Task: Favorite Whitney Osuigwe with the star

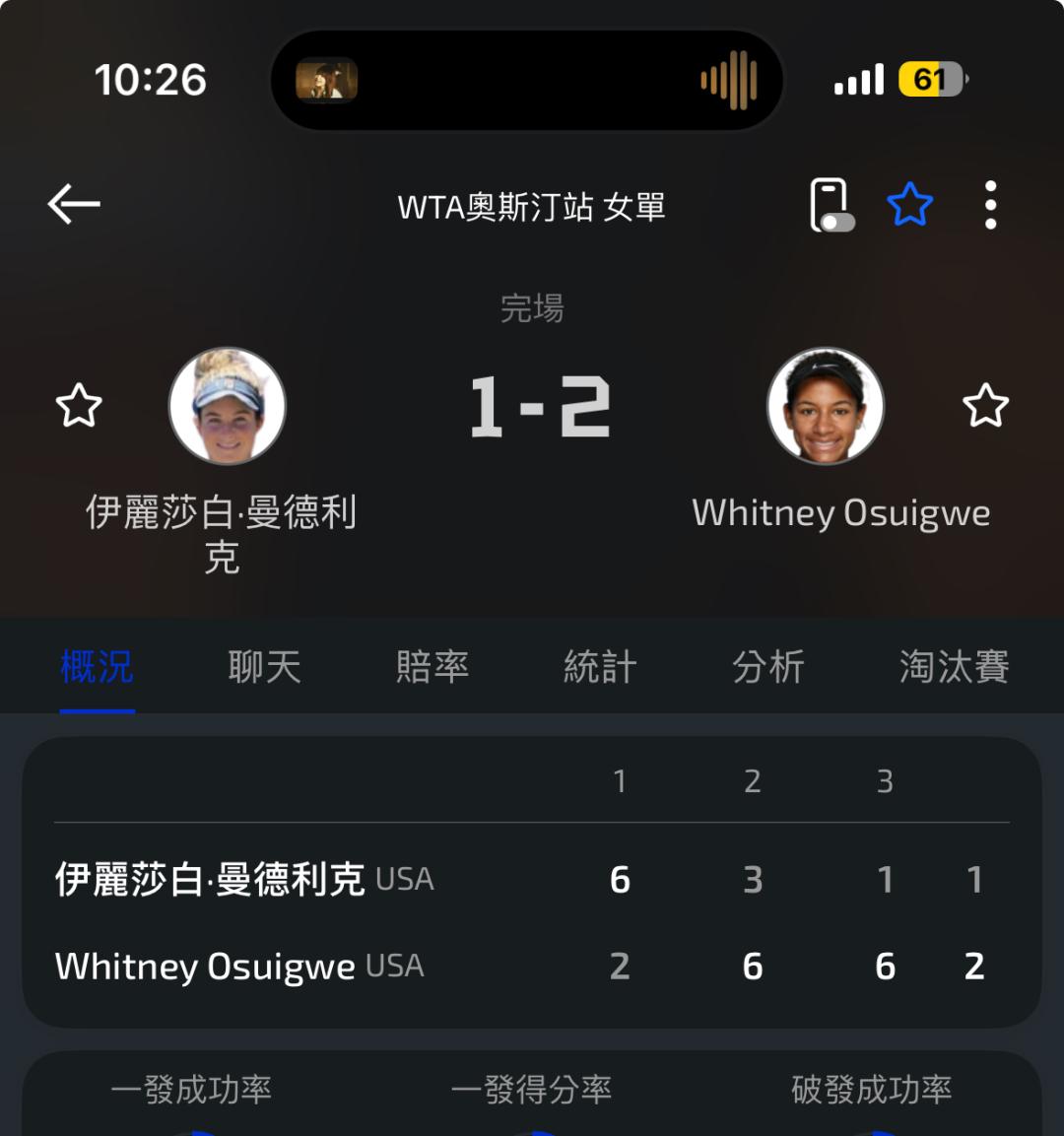Action: (x=985, y=406)
